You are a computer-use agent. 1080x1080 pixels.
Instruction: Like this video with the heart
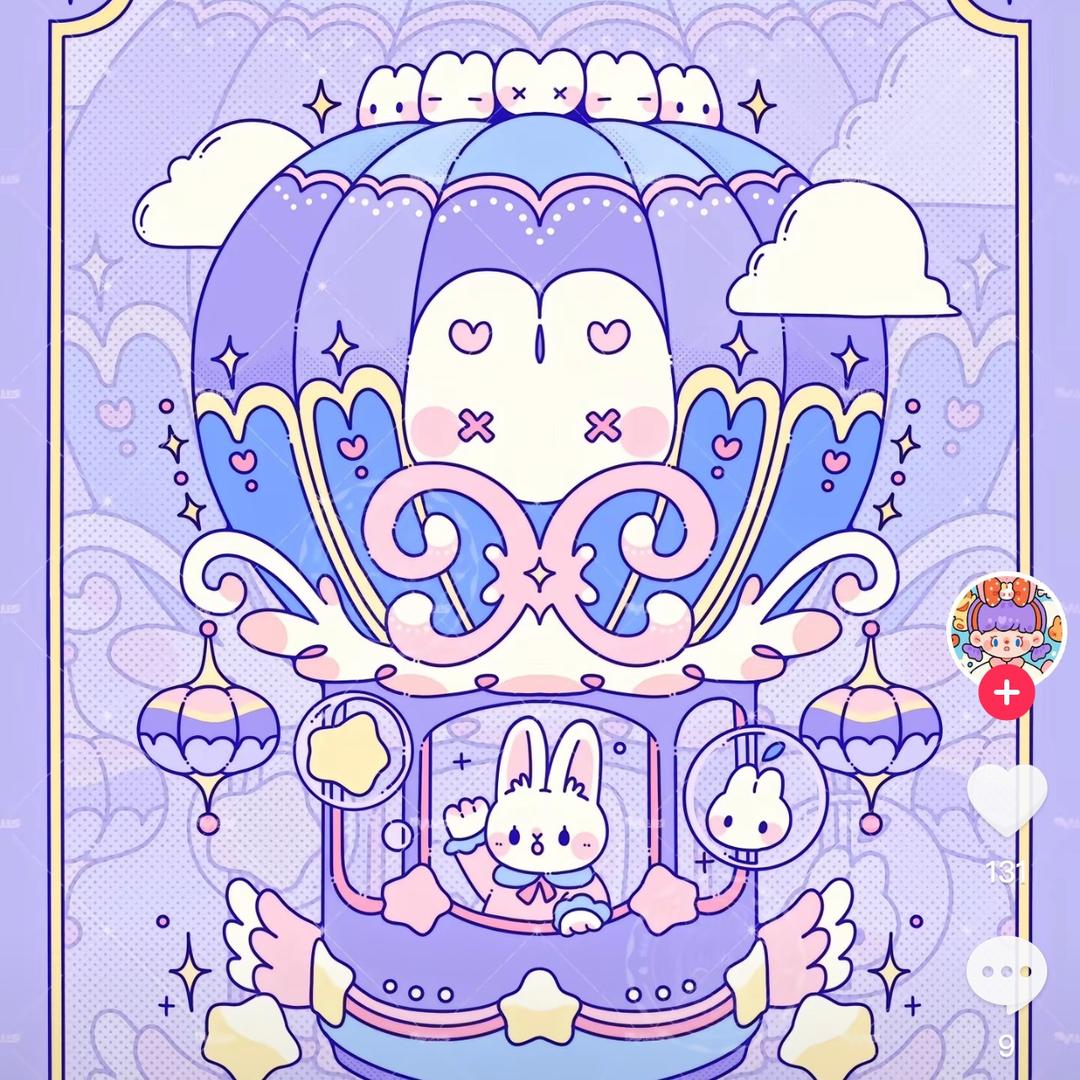point(1006,800)
